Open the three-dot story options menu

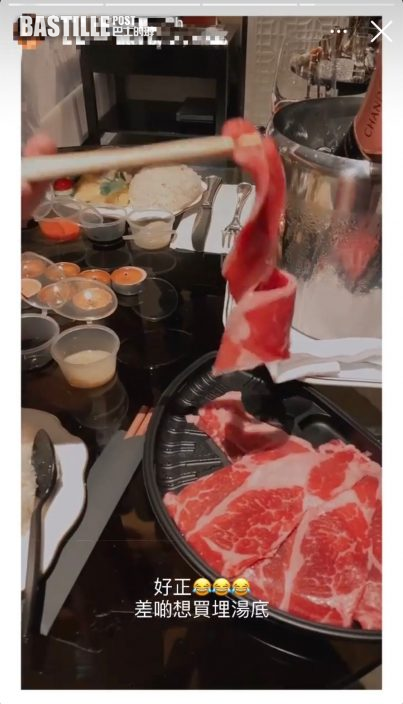coord(339,31)
